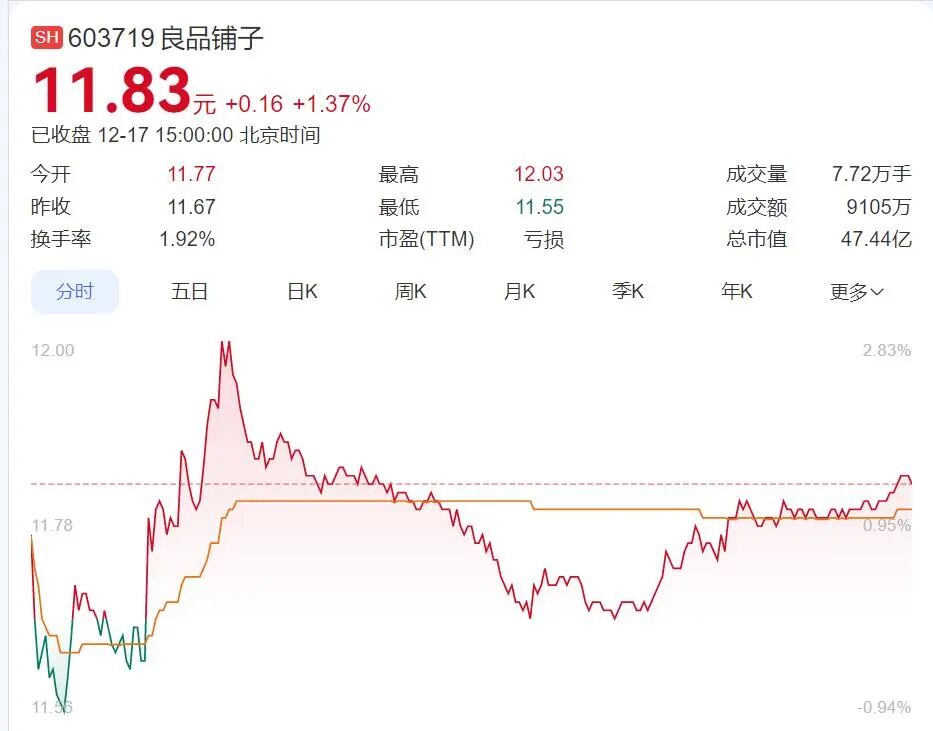This screenshot has width=933, height=731.
Task: Select the 分时 chart tab
Action: click(75, 292)
